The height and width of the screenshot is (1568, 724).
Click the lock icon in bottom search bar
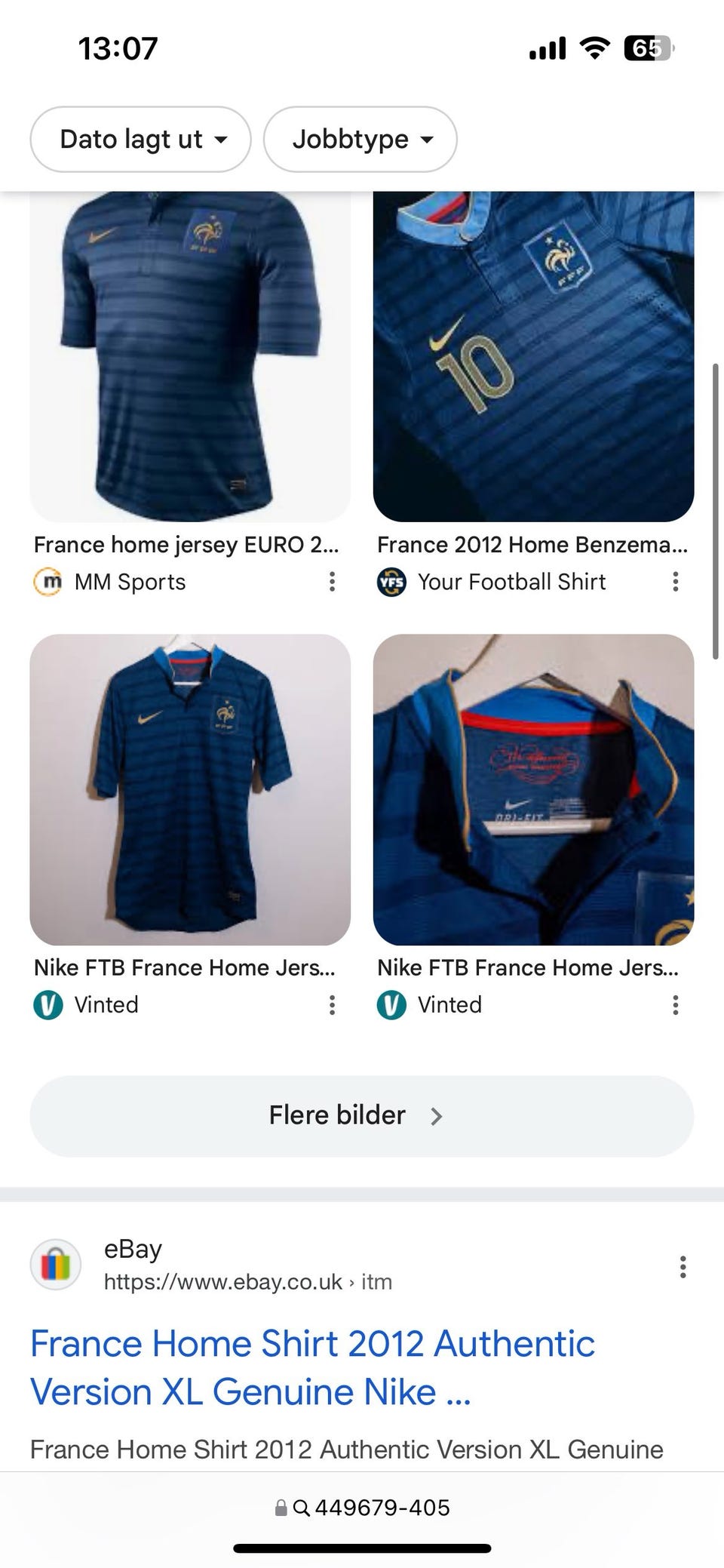[x=280, y=1507]
